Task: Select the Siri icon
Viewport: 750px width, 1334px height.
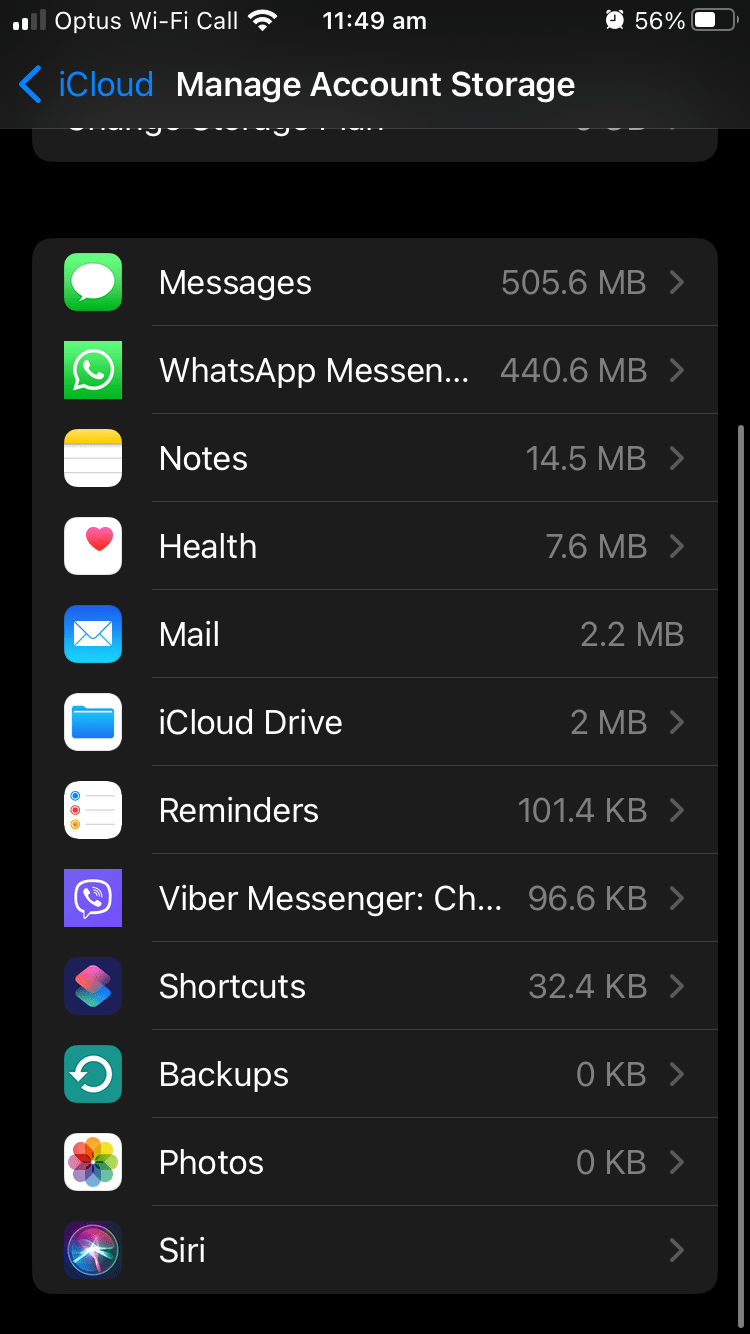Action: [92, 1250]
